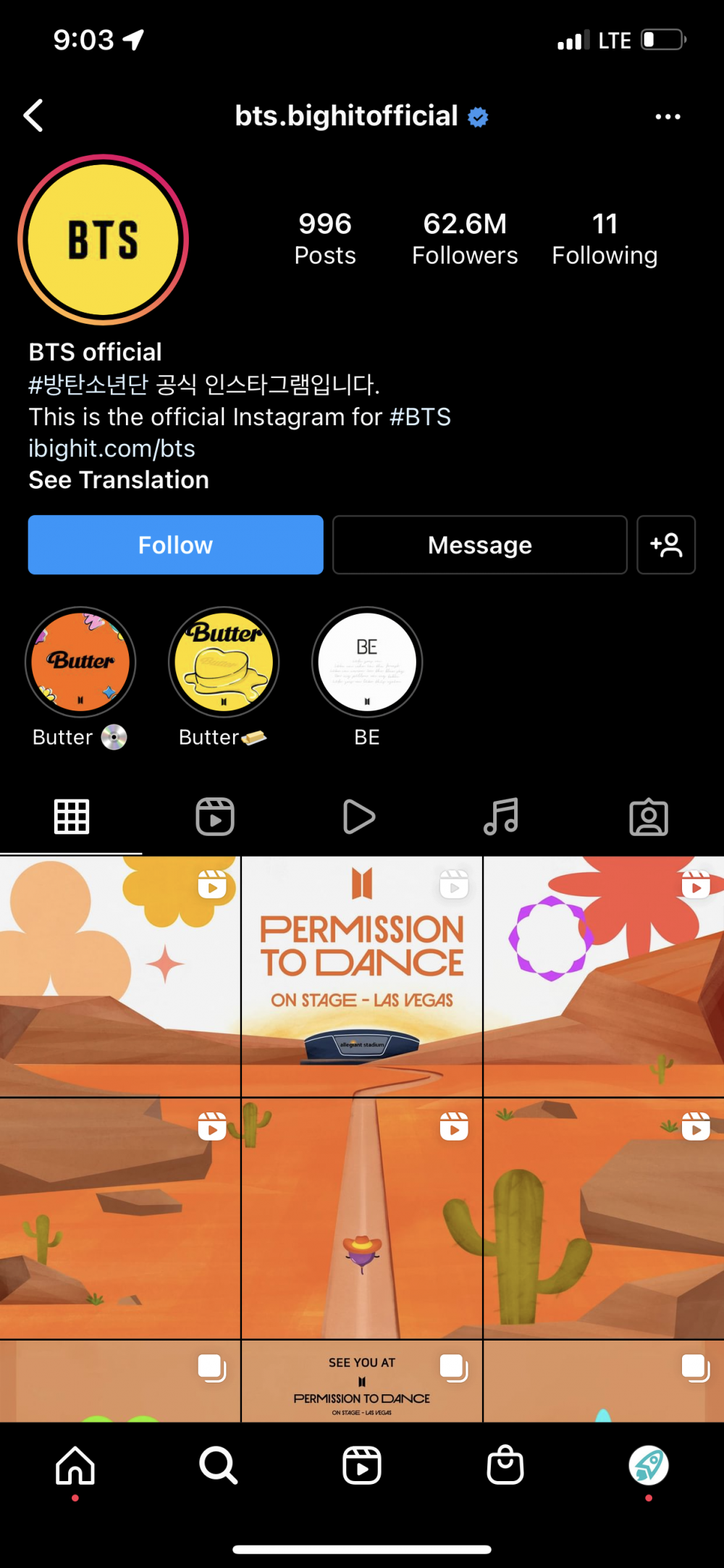Open the yellow Butter highlight
This screenshot has height=1568, width=724.
click(224, 662)
